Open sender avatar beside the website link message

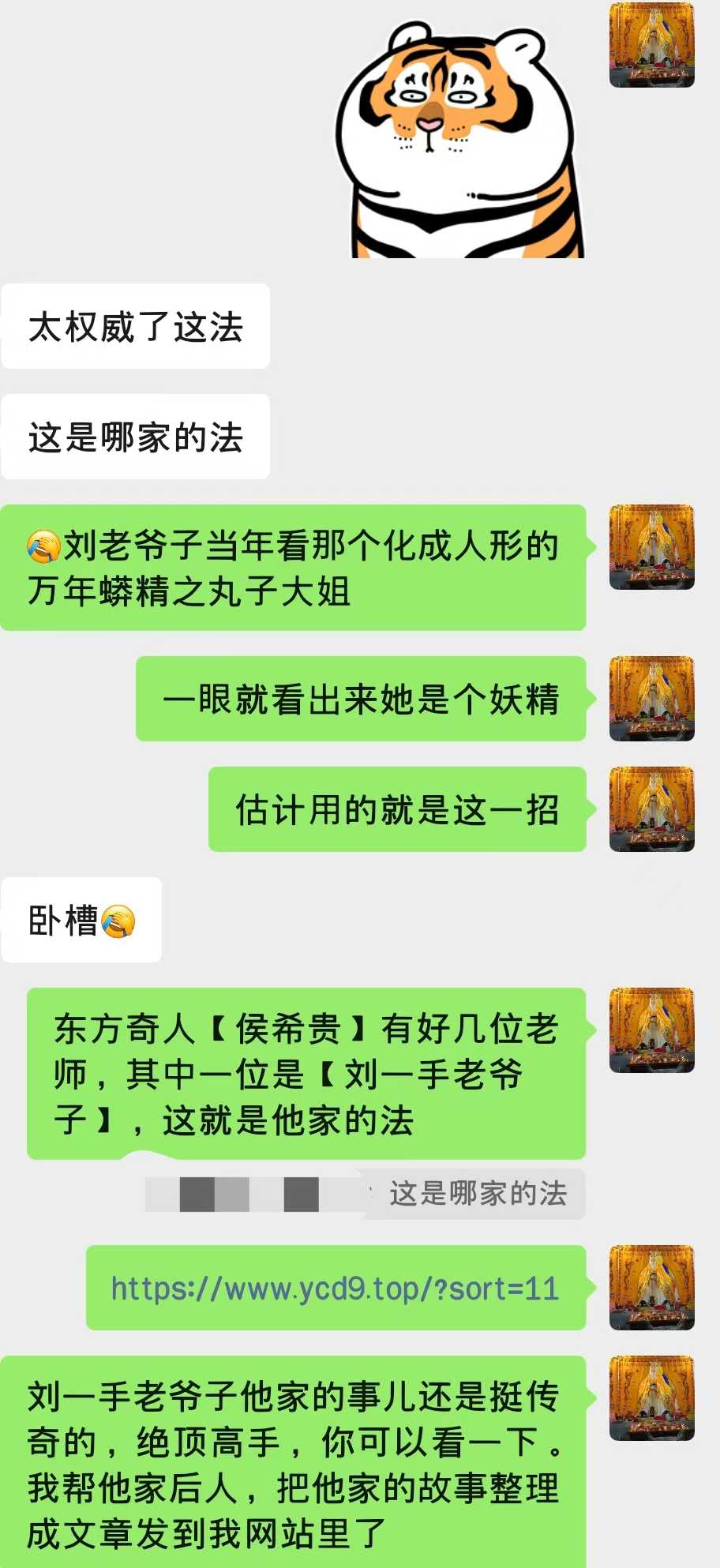[x=651, y=1288]
